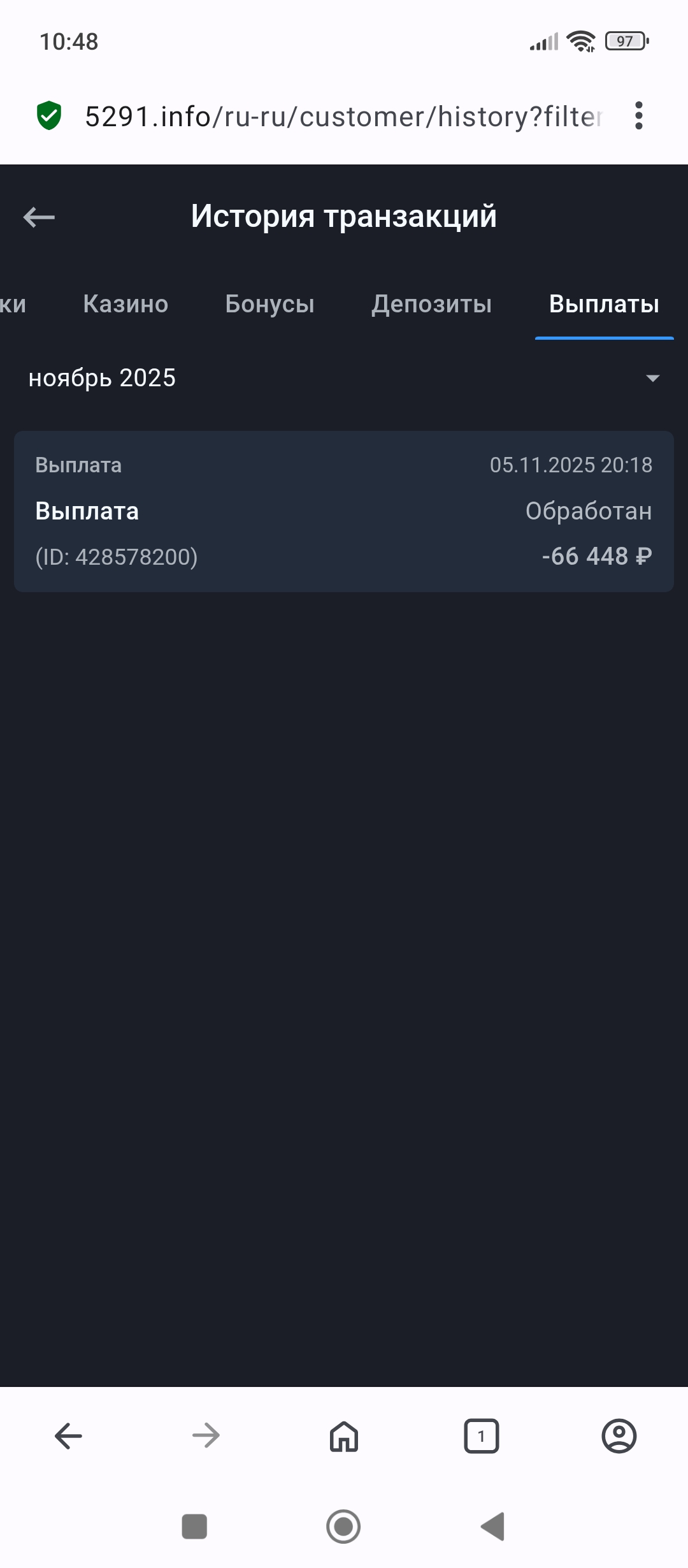Screen dimensions: 688x1568
Task: Open the Выплата transaction ID 428578200
Action: click(344, 511)
